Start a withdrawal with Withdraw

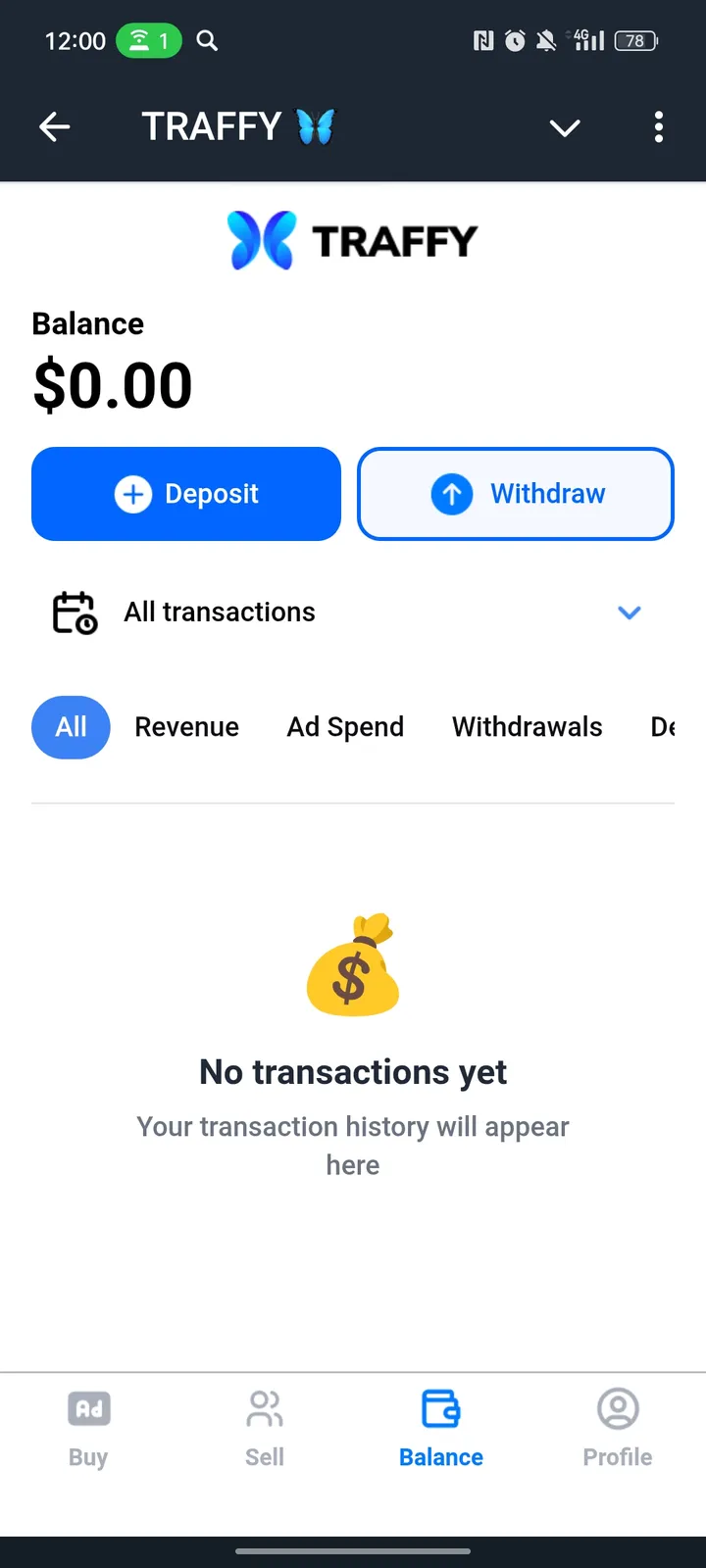pos(516,494)
